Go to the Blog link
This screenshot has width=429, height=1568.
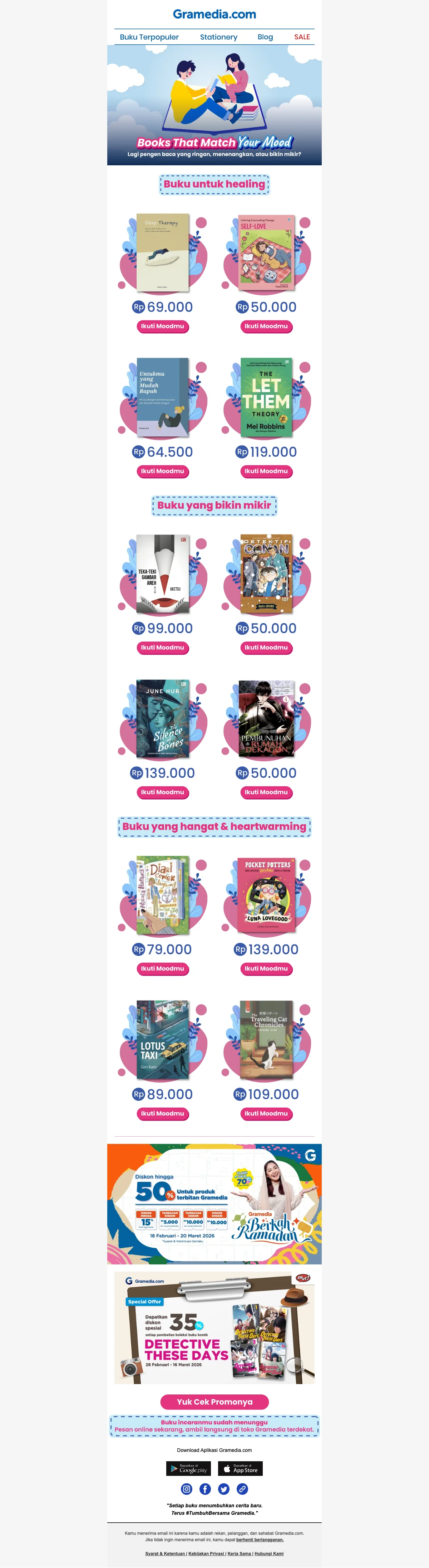tap(265, 37)
